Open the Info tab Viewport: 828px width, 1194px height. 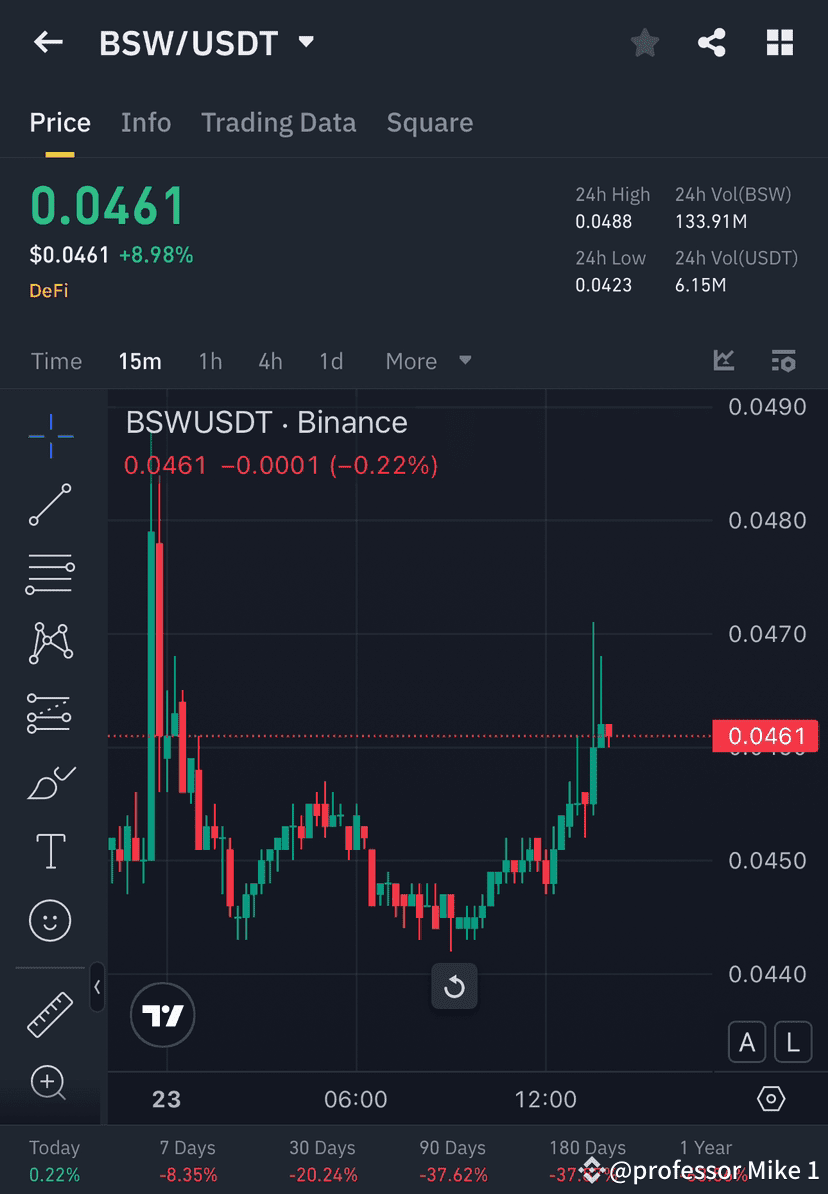click(145, 122)
